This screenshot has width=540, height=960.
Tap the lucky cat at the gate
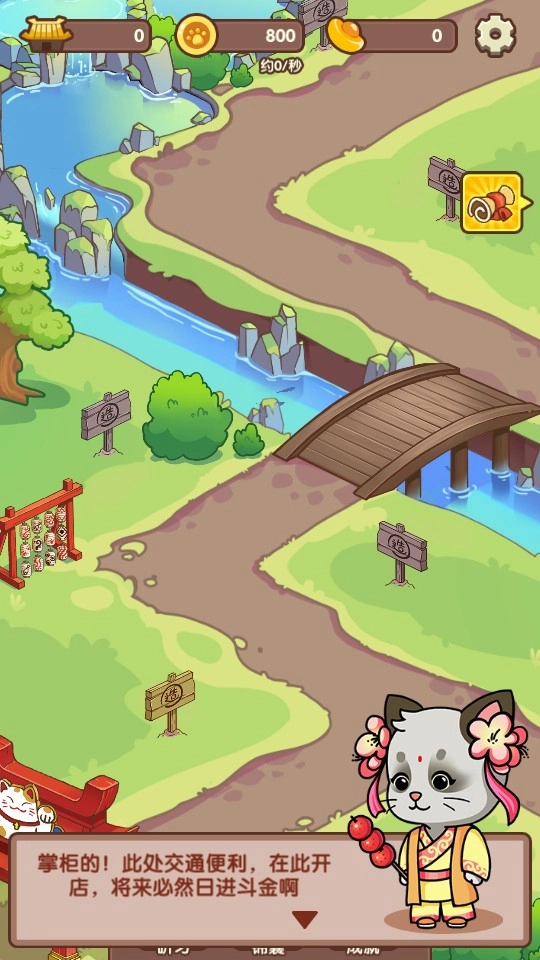coord(23,806)
